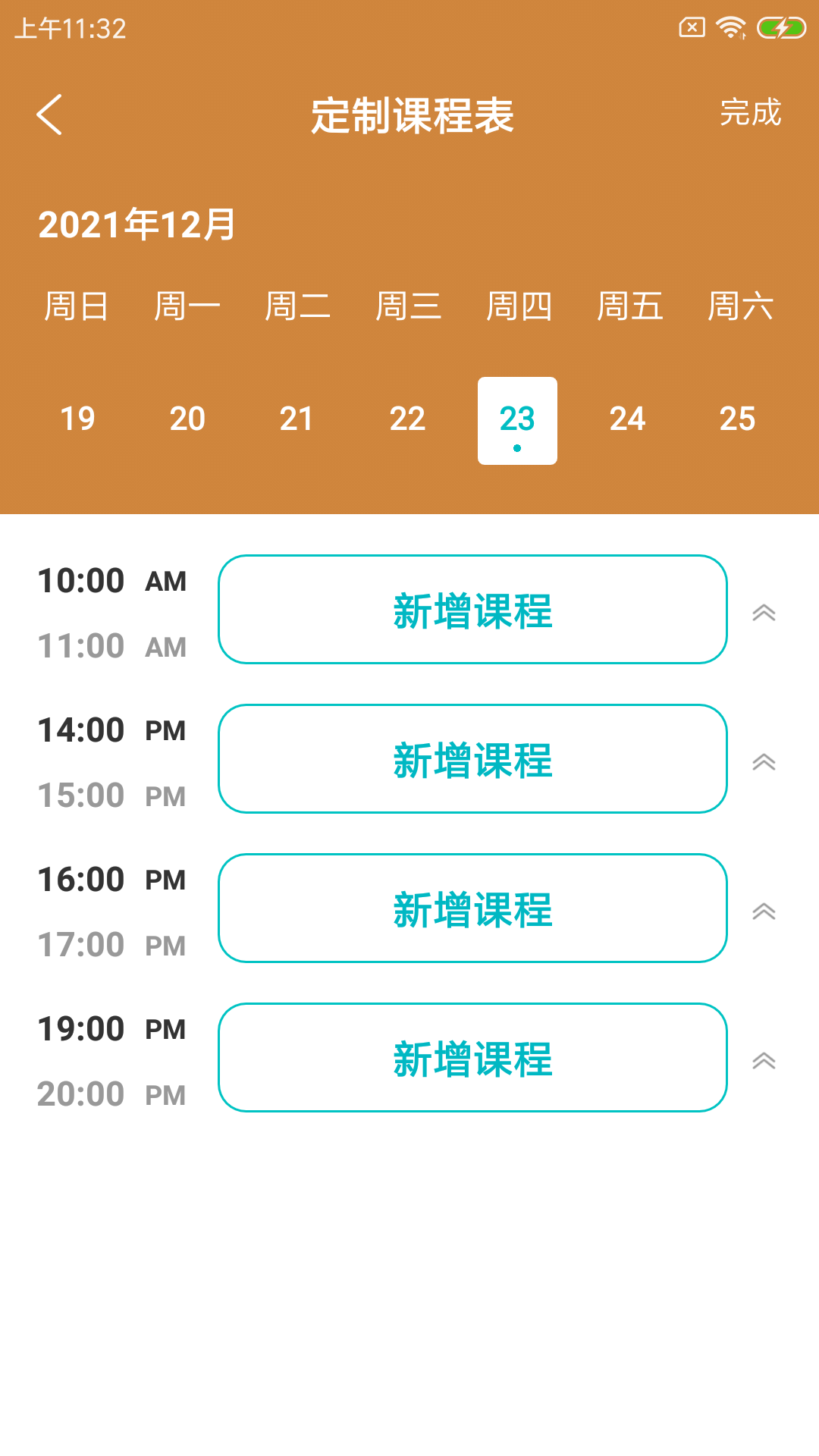Collapse the 10:00 AM slot arrow
Viewport: 819px width, 1456px height.
[x=764, y=613]
